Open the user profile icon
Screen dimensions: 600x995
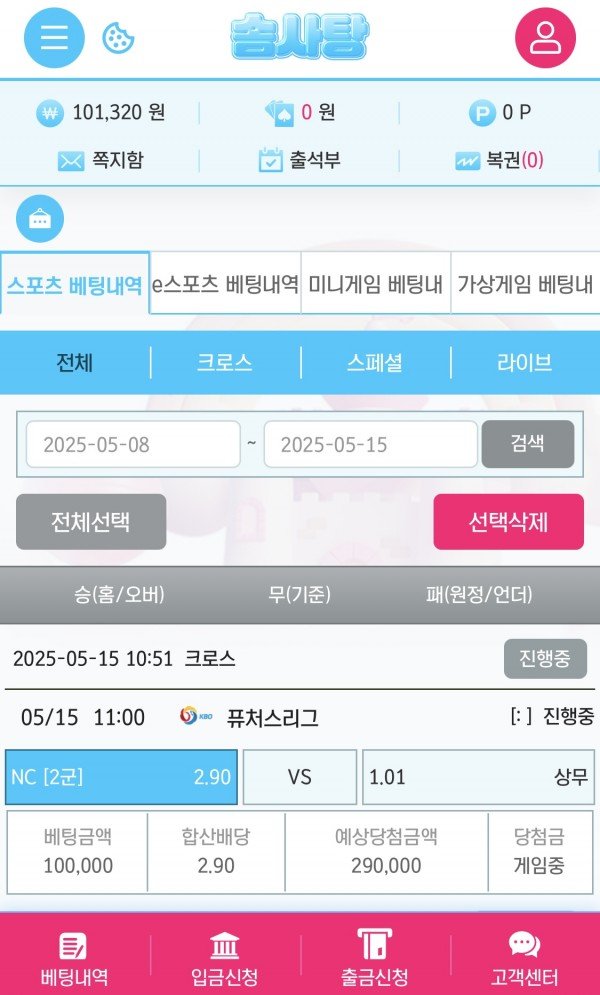click(545, 38)
